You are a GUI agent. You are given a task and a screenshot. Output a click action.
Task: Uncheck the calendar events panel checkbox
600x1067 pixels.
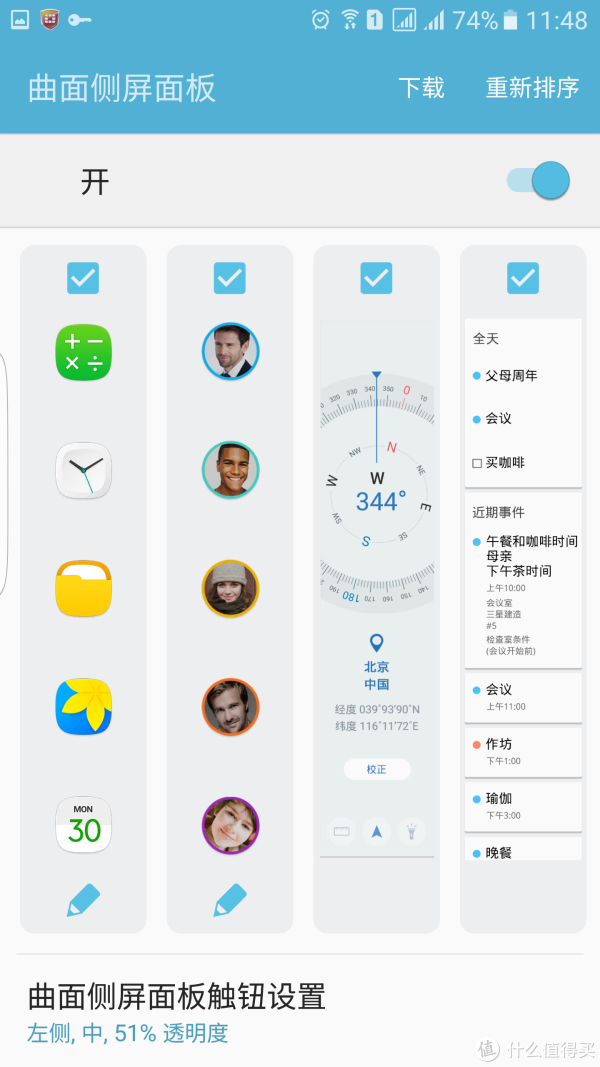tap(523, 278)
